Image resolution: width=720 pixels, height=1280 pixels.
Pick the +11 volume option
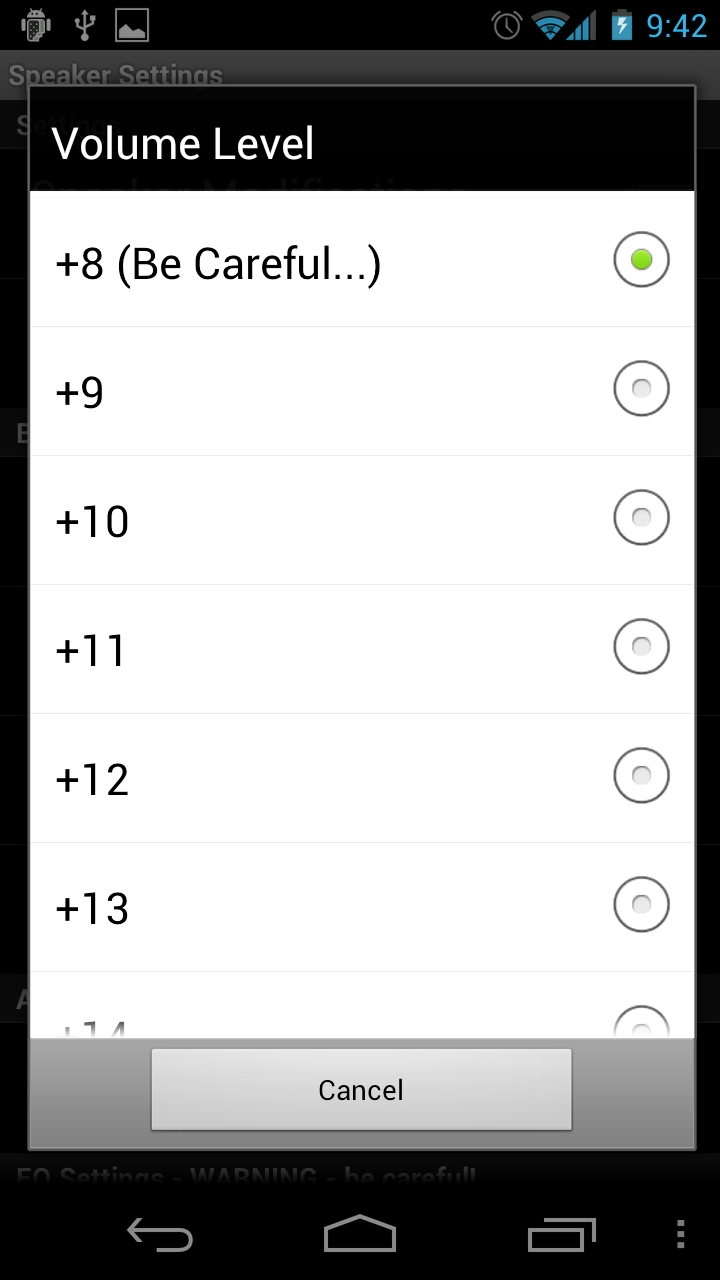(x=361, y=649)
